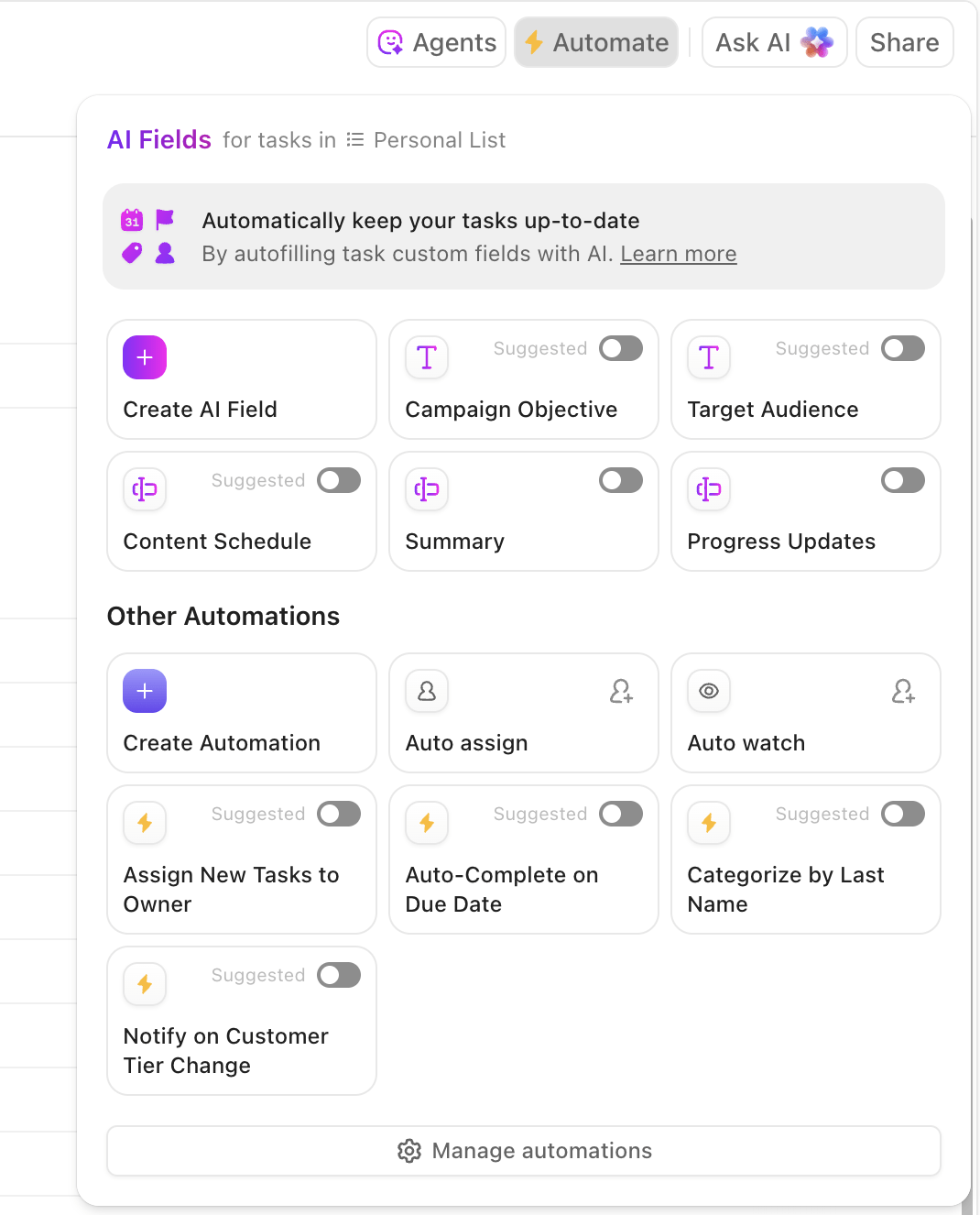
Task: Click the gear icon beside Manage automations
Action: [x=409, y=1150]
